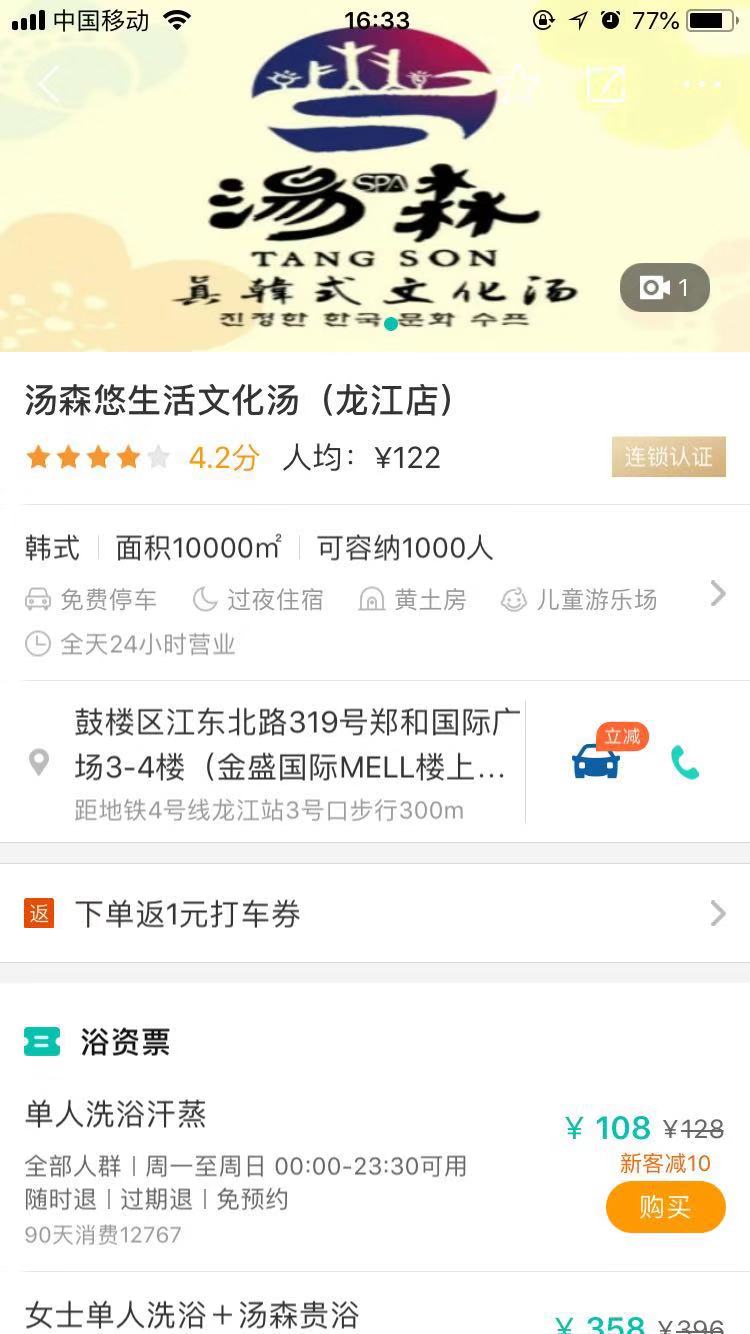Open 女士单人洗浴+汤森贵浴 ticket details

point(192,1314)
